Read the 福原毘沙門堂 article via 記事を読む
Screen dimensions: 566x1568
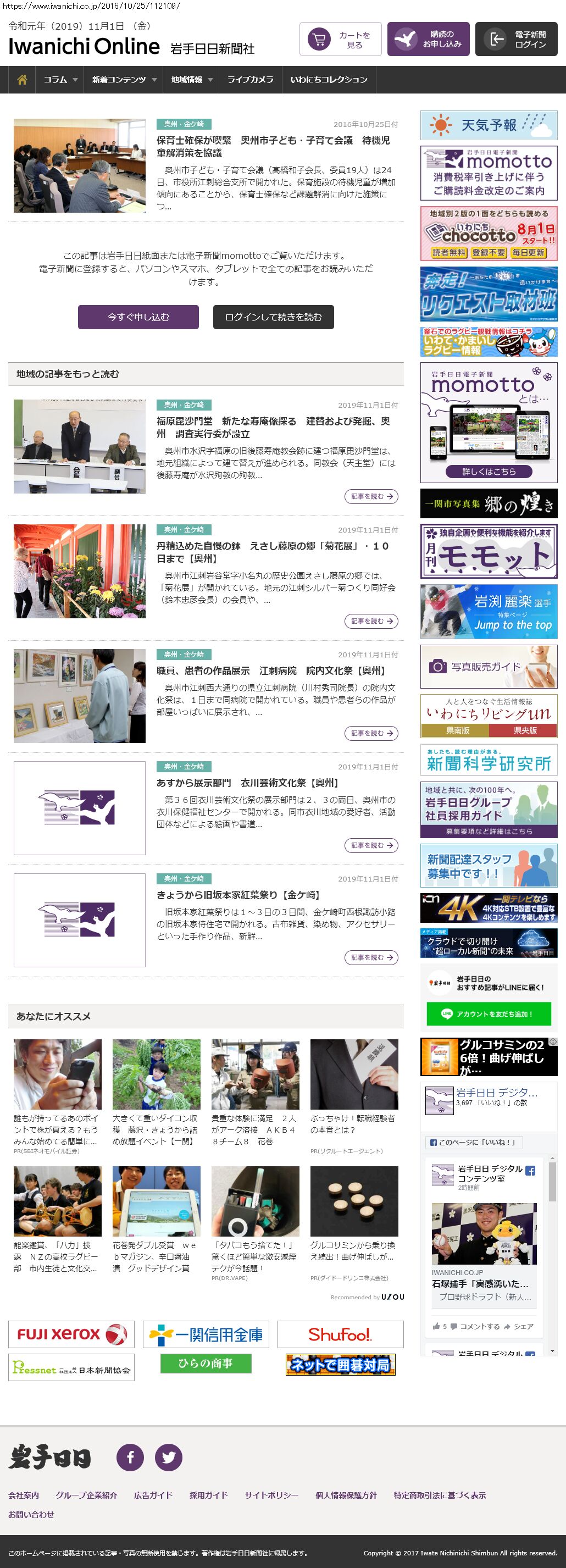pyautogui.click(x=371, y=497)
